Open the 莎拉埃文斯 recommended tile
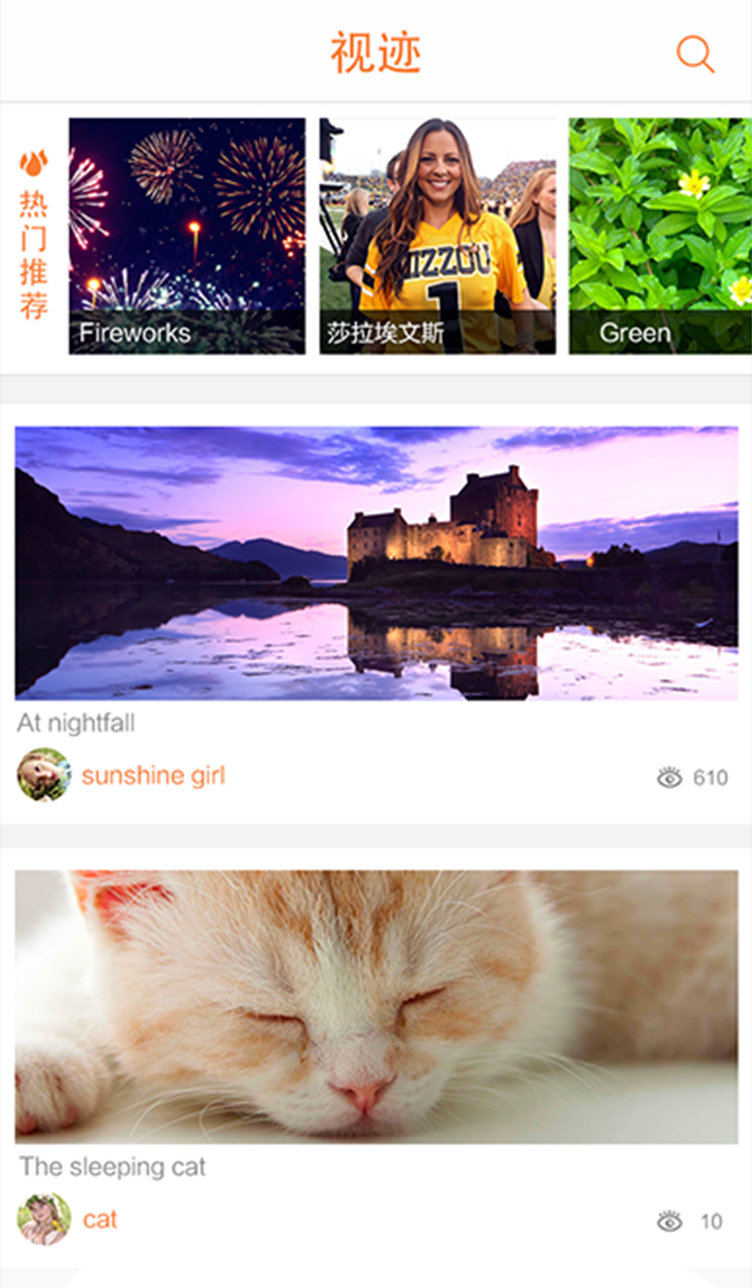Screen dimensions: 752x1288 tap(437, 236)
